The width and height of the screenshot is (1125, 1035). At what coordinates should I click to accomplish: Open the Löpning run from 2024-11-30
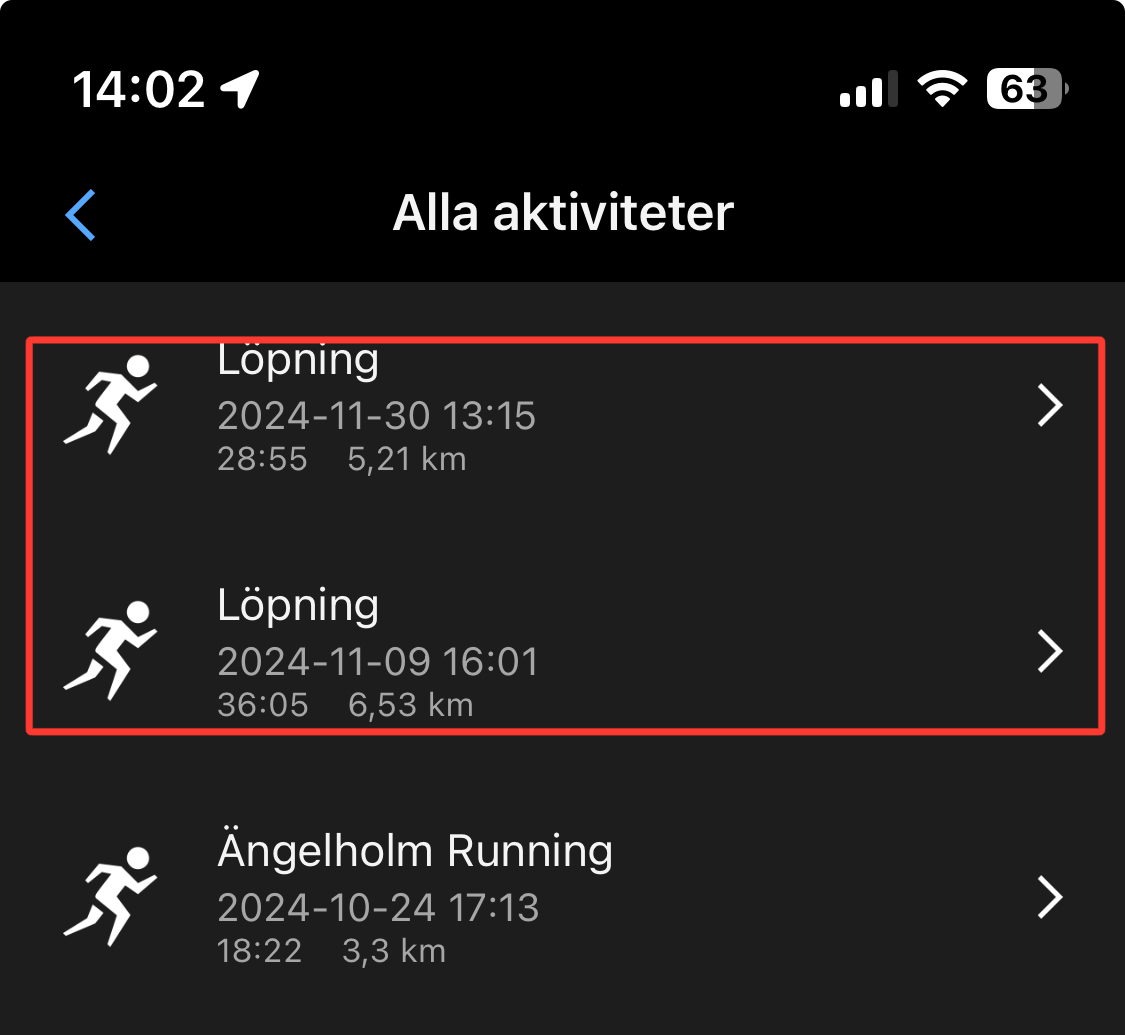(x=560, y=408)
